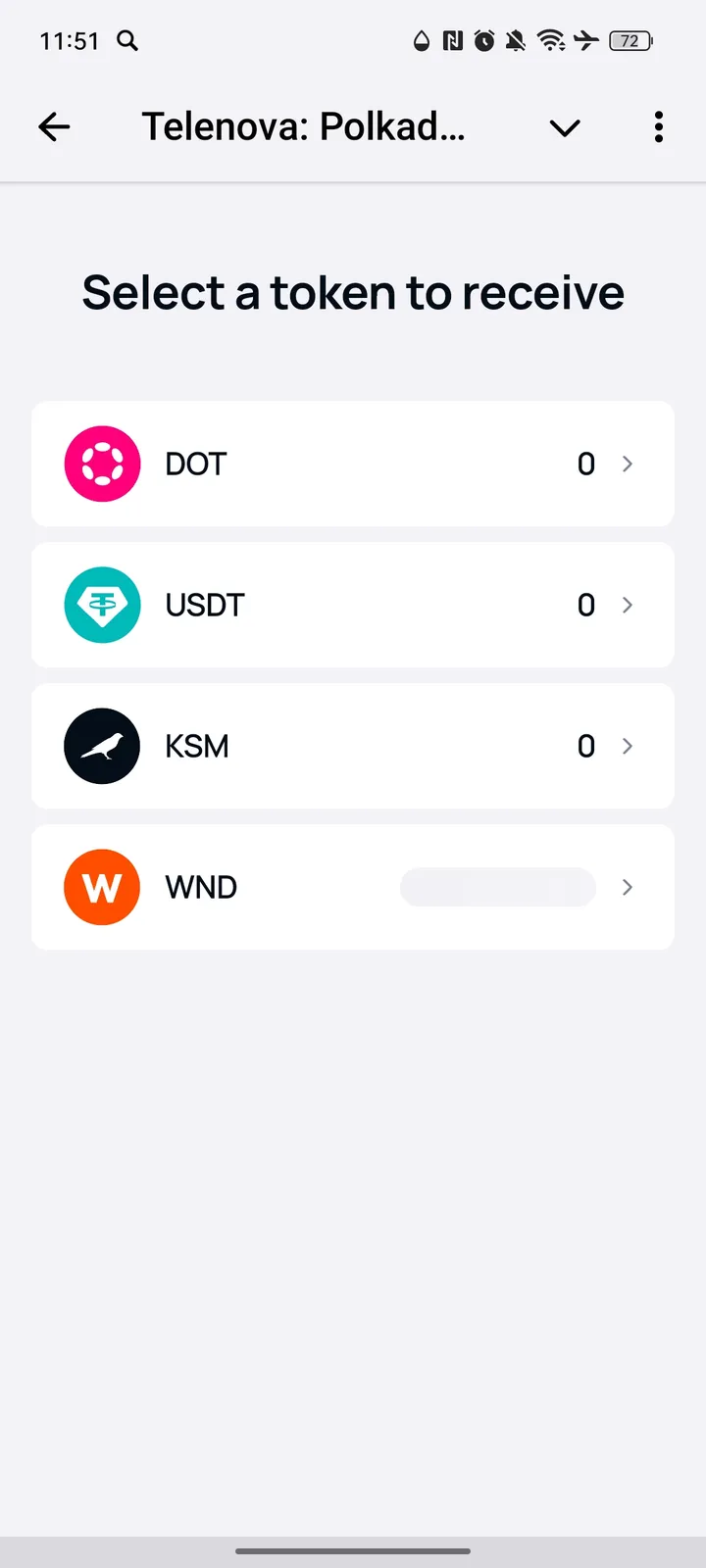
Task: Select the KSM token row
Action: pos(294,746)
